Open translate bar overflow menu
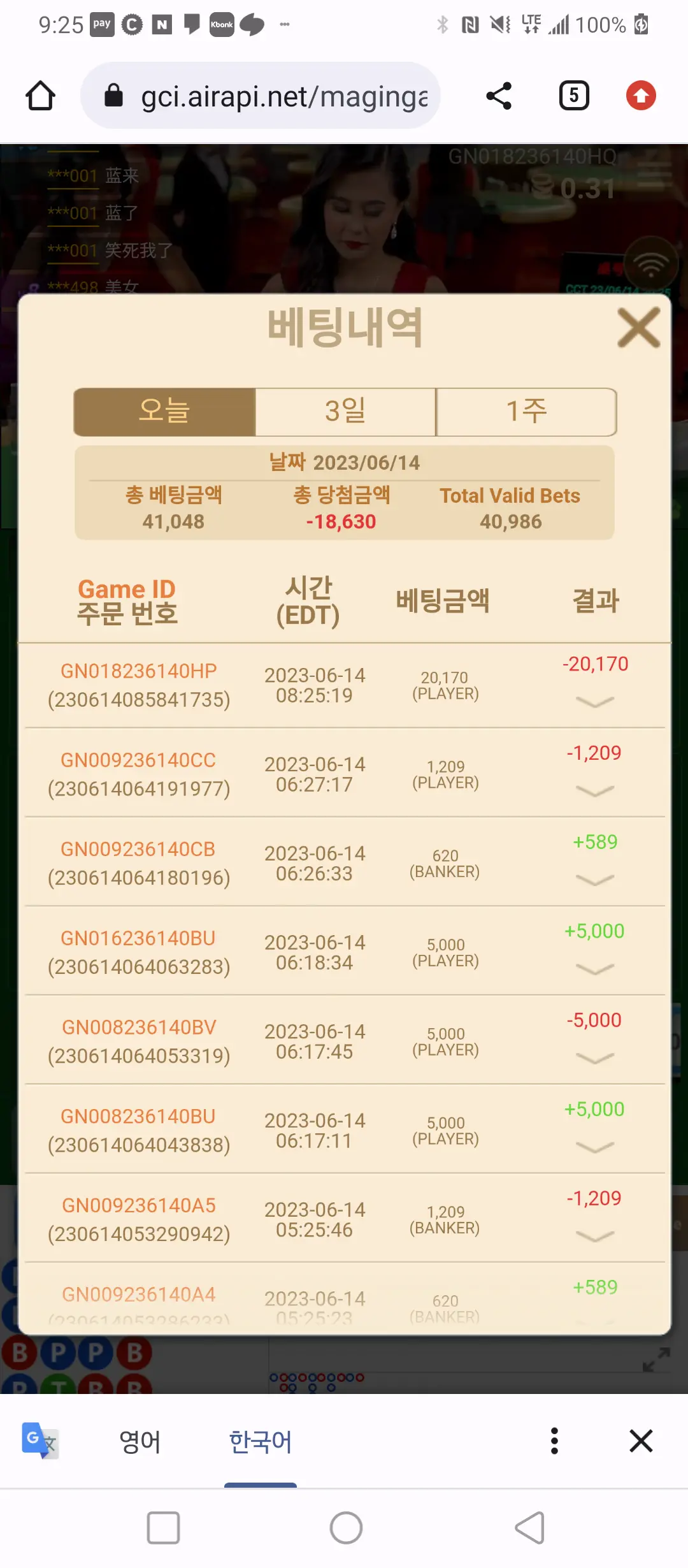 coord(554,1441)
